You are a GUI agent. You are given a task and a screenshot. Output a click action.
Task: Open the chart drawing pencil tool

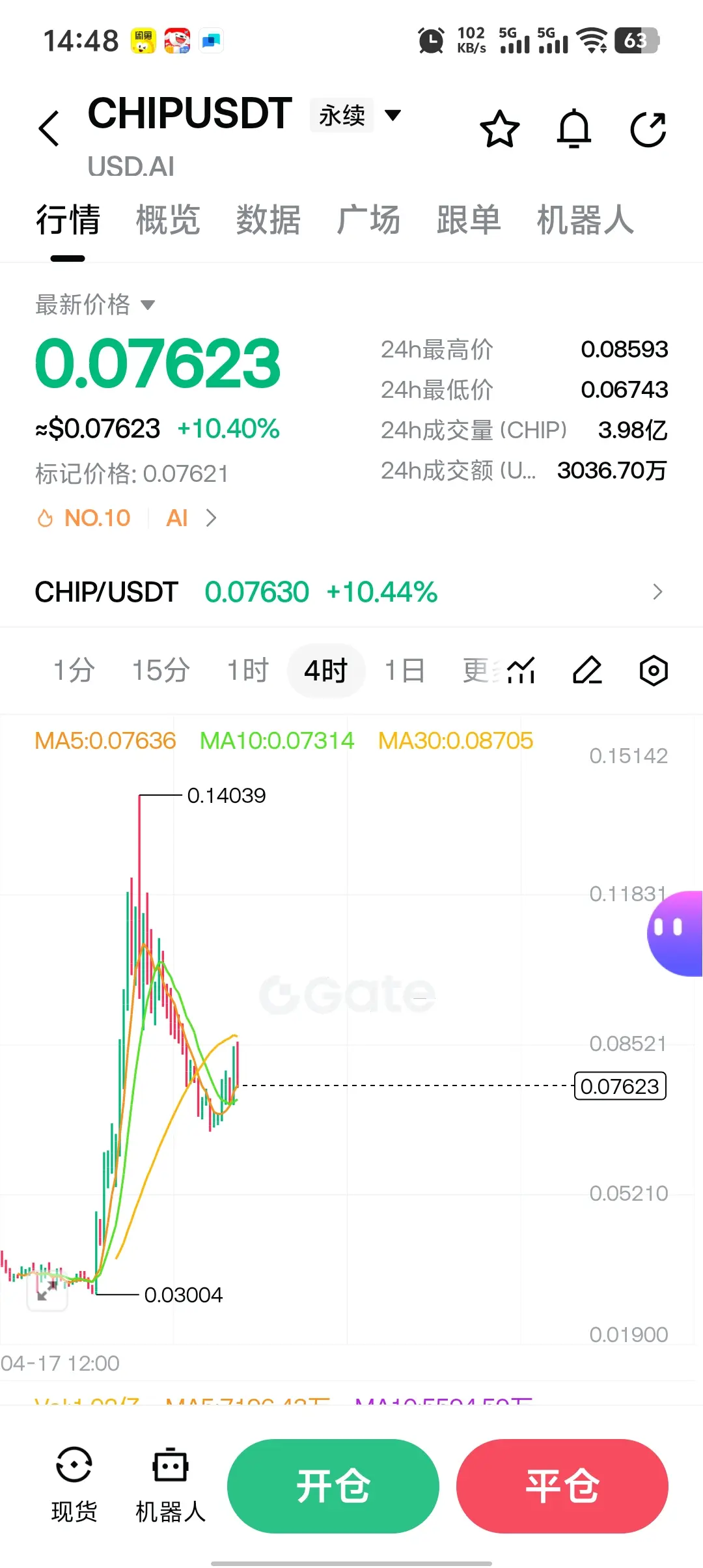point(587,670)
